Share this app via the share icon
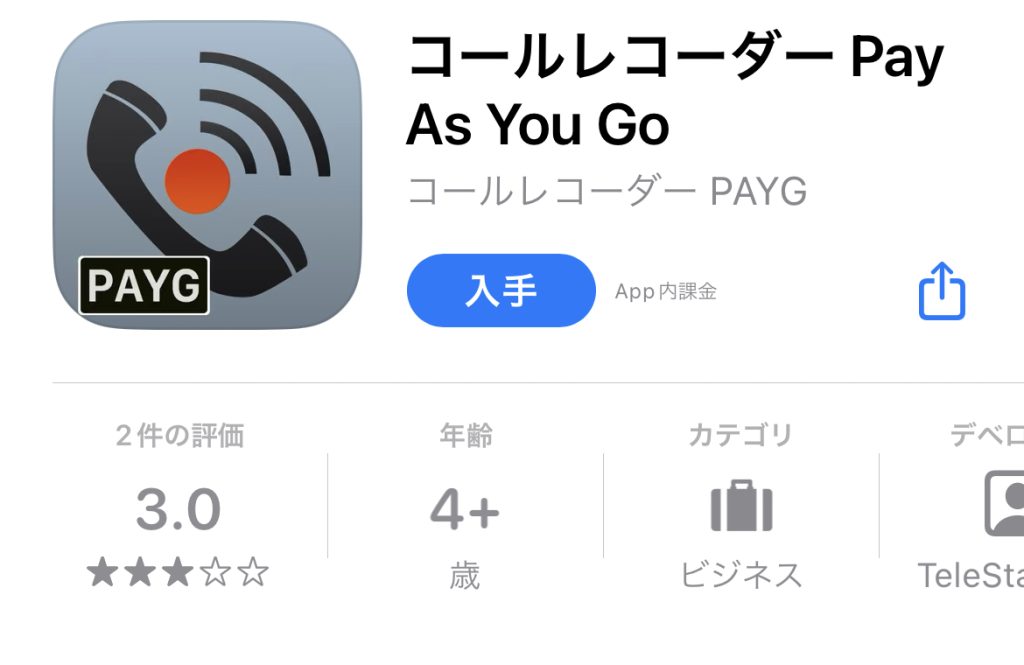 941,291
